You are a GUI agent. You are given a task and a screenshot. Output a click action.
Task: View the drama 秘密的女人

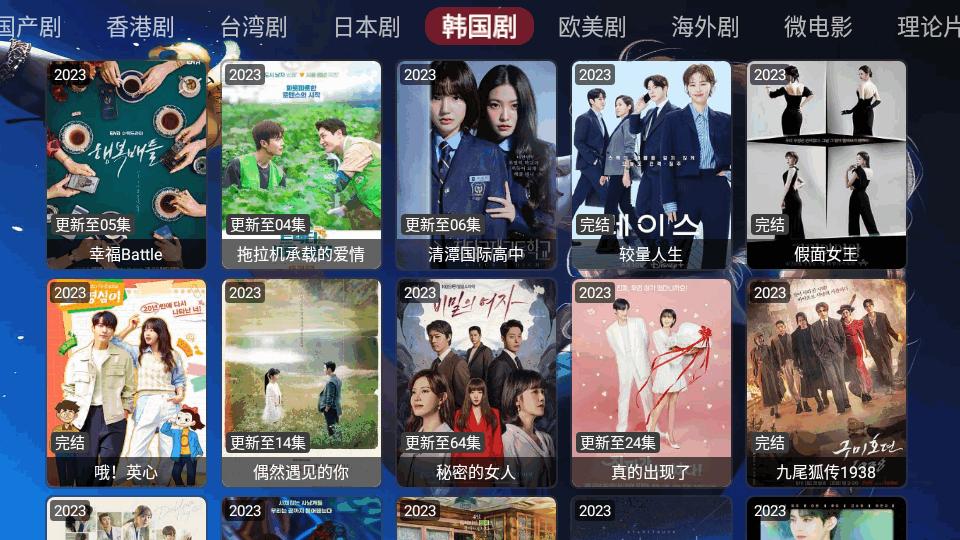tap(476, 383)
